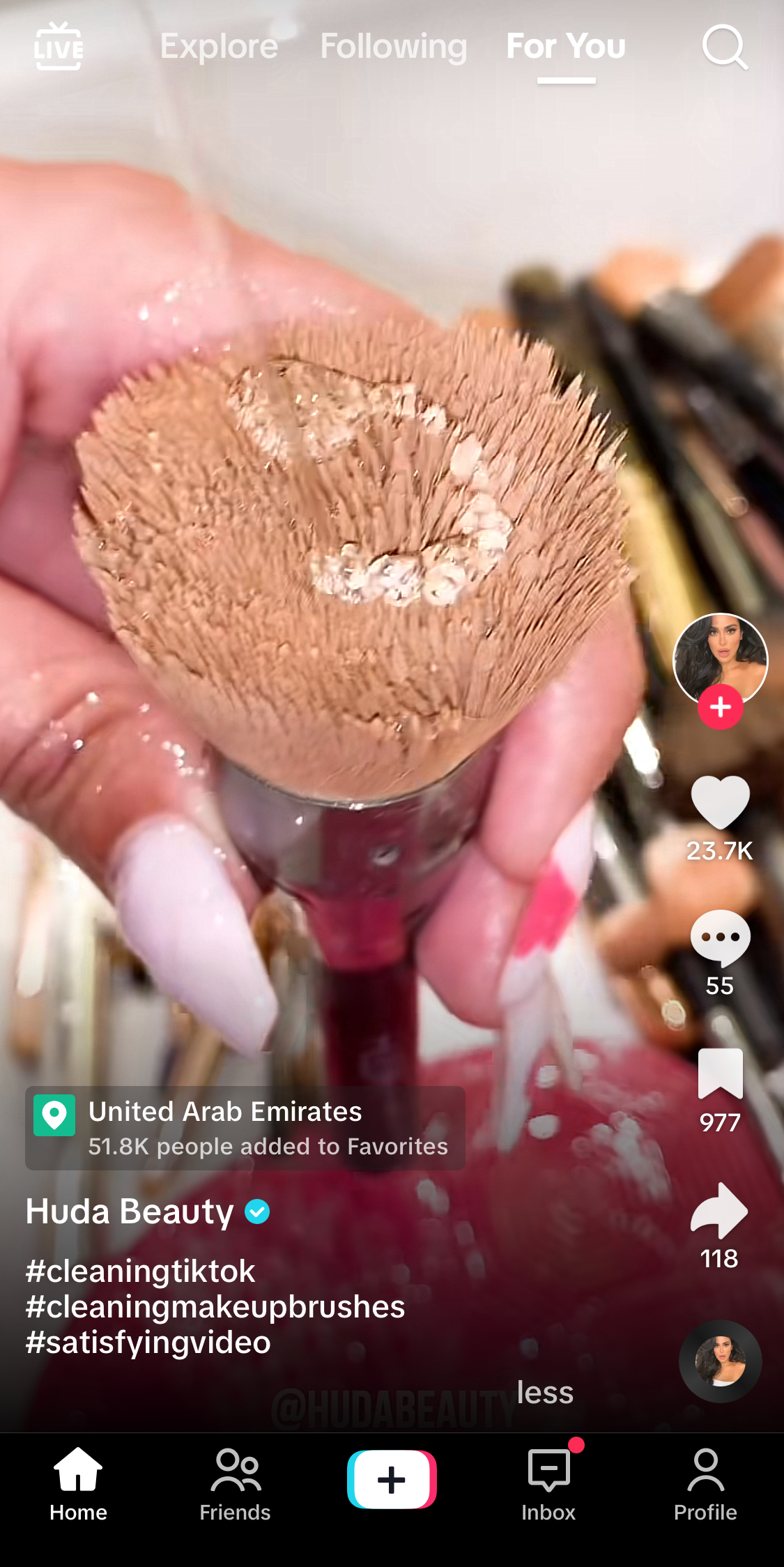This screenshot has height=1567, width=784.
Task: Create a new video with the plus button
Action: point(392,1479)
